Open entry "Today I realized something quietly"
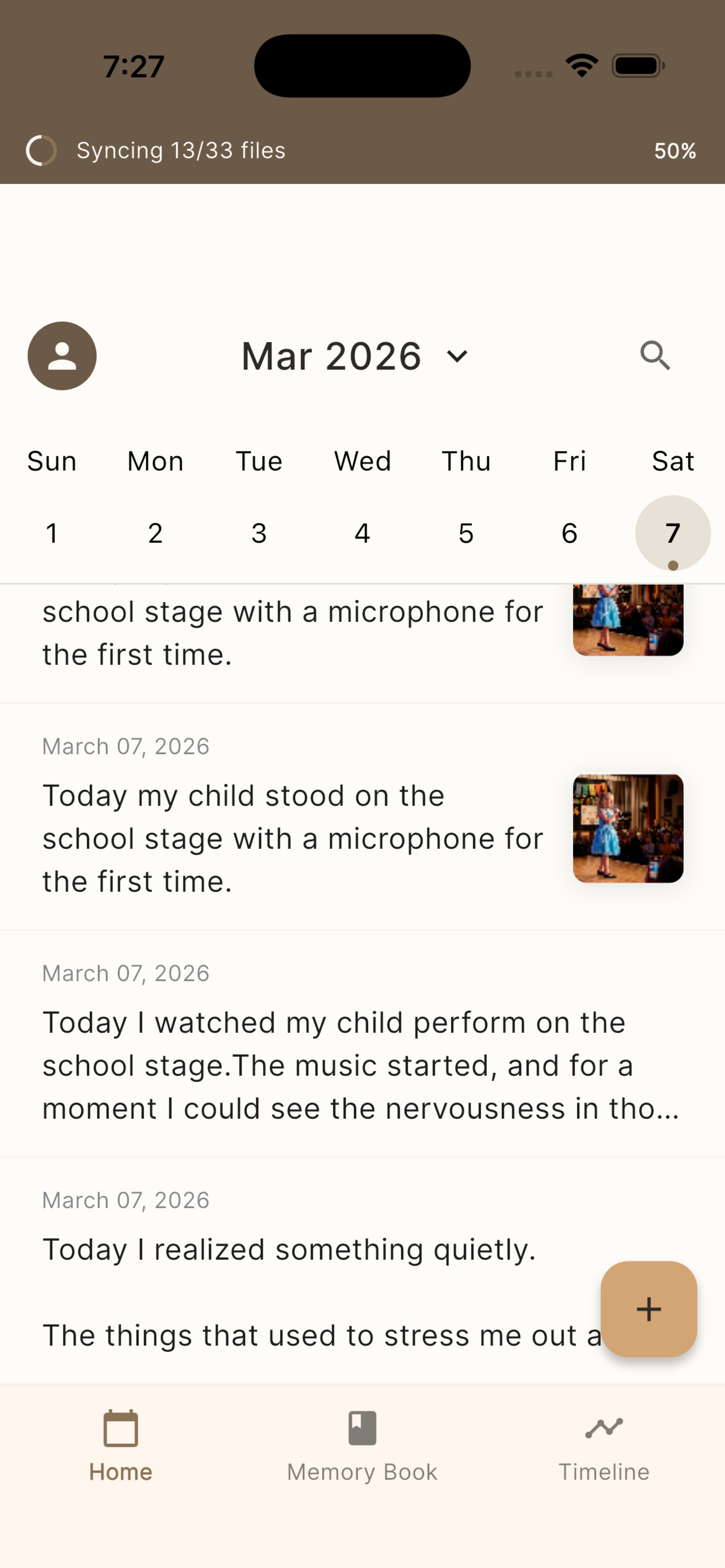Screen dimensions: 725x1568 362,1271
